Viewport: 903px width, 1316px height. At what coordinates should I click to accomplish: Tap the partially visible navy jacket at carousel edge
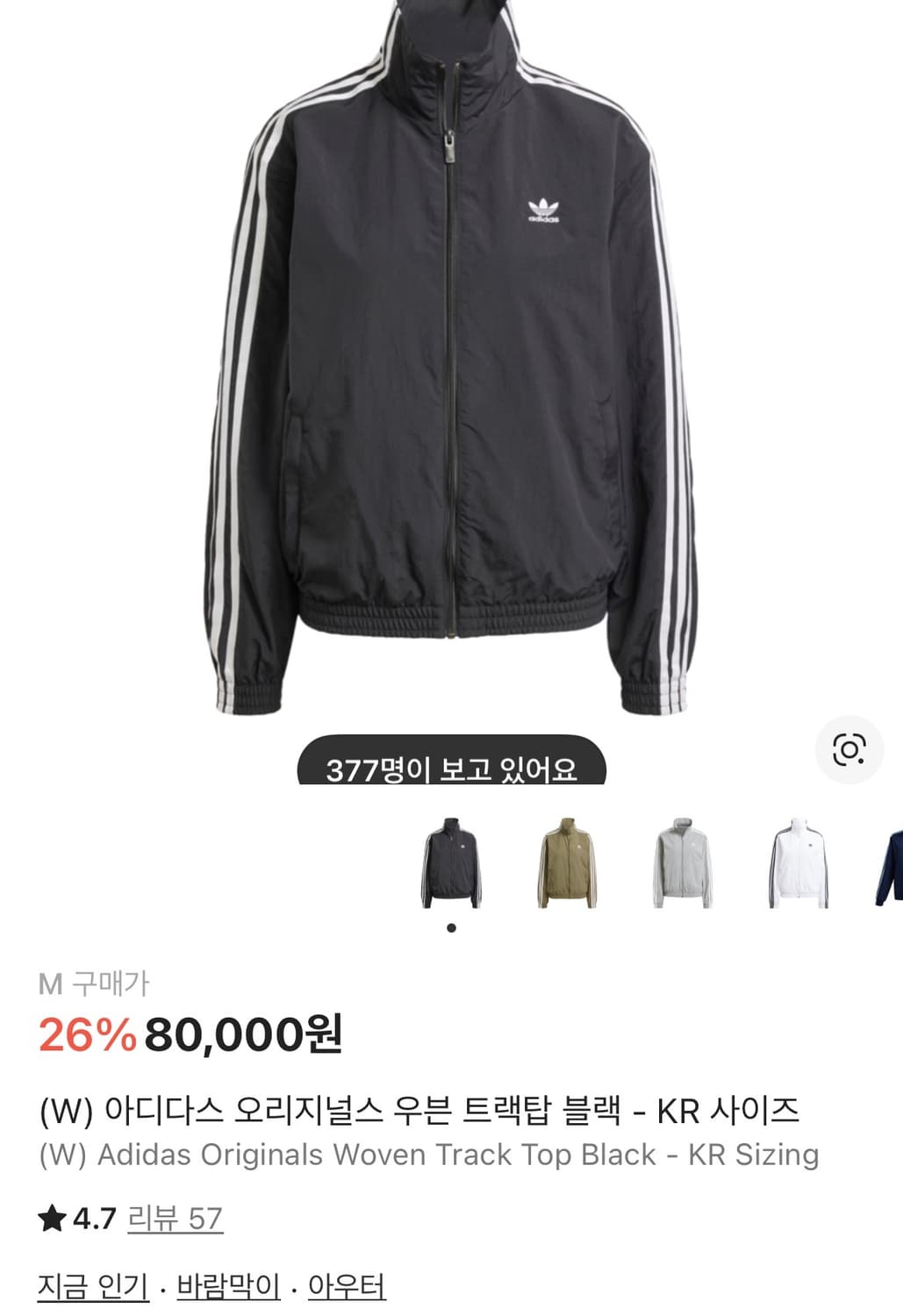point(895,864)
